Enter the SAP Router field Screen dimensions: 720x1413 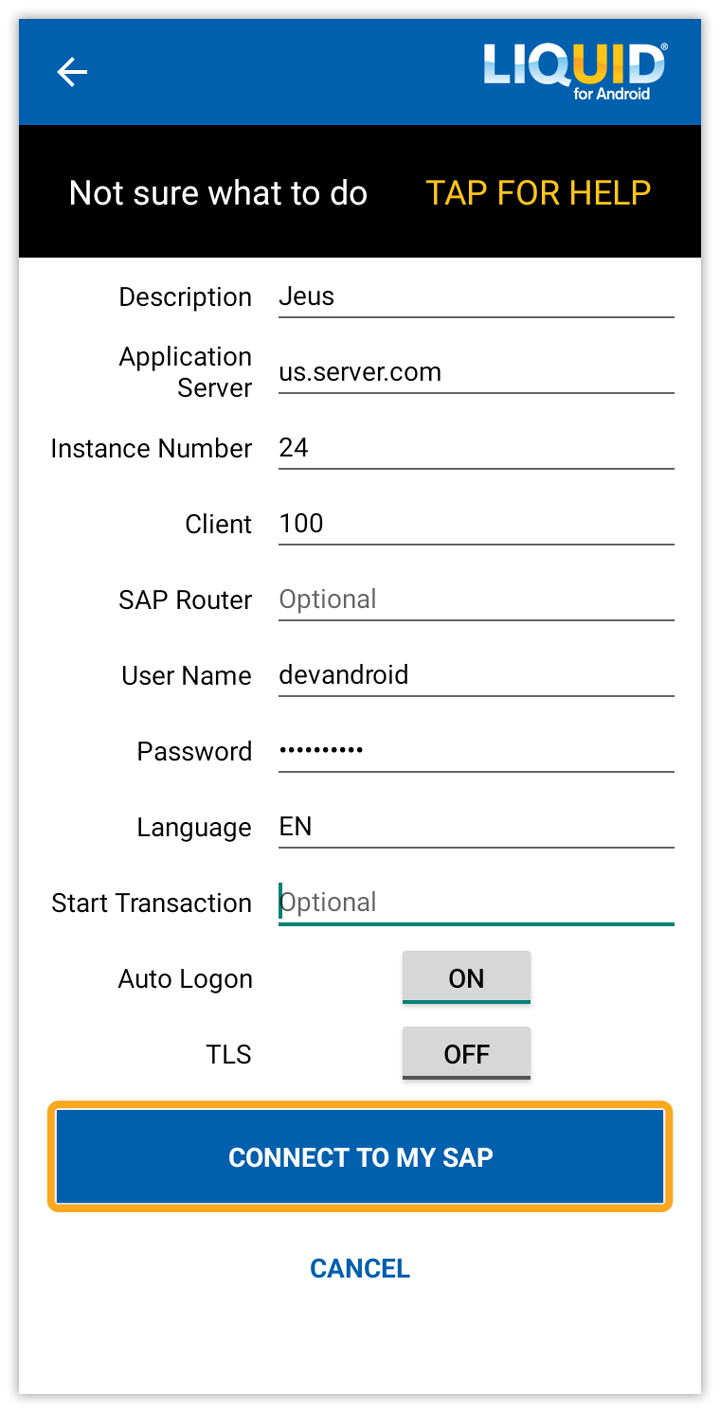(476, 600)
